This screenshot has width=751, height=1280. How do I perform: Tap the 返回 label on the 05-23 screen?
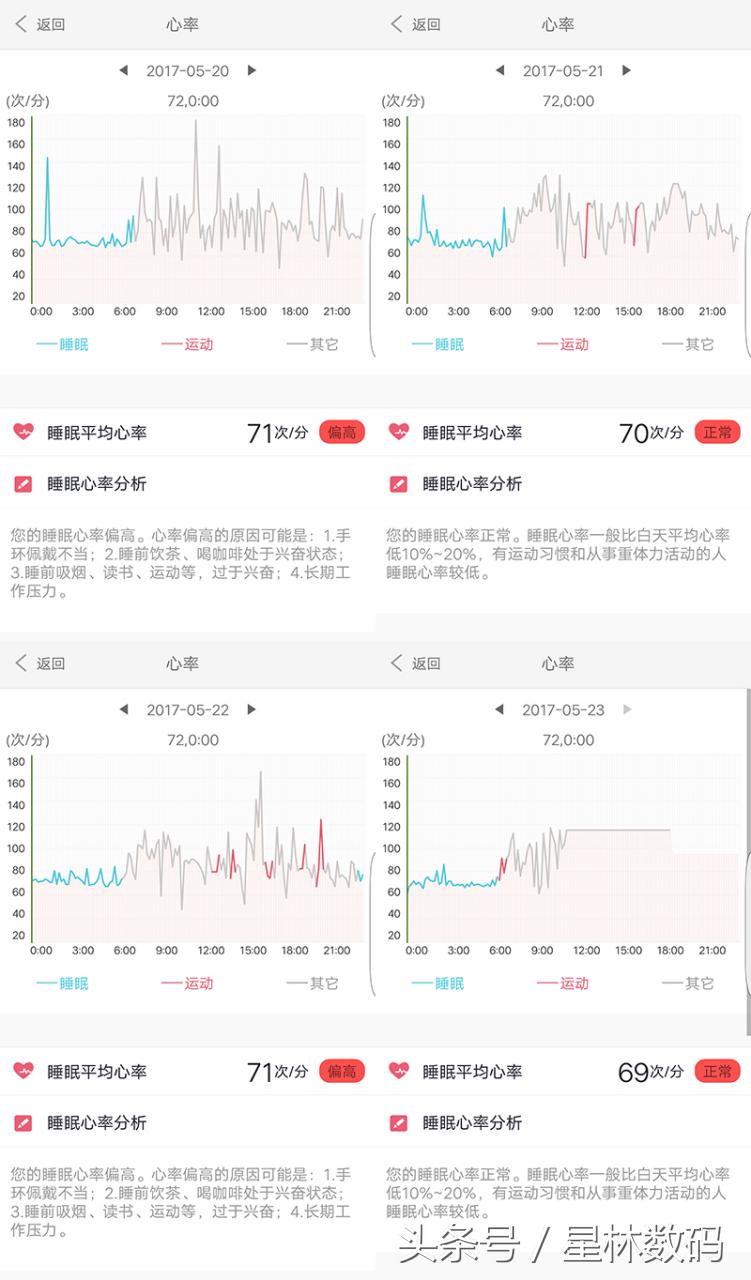(424, 662)
